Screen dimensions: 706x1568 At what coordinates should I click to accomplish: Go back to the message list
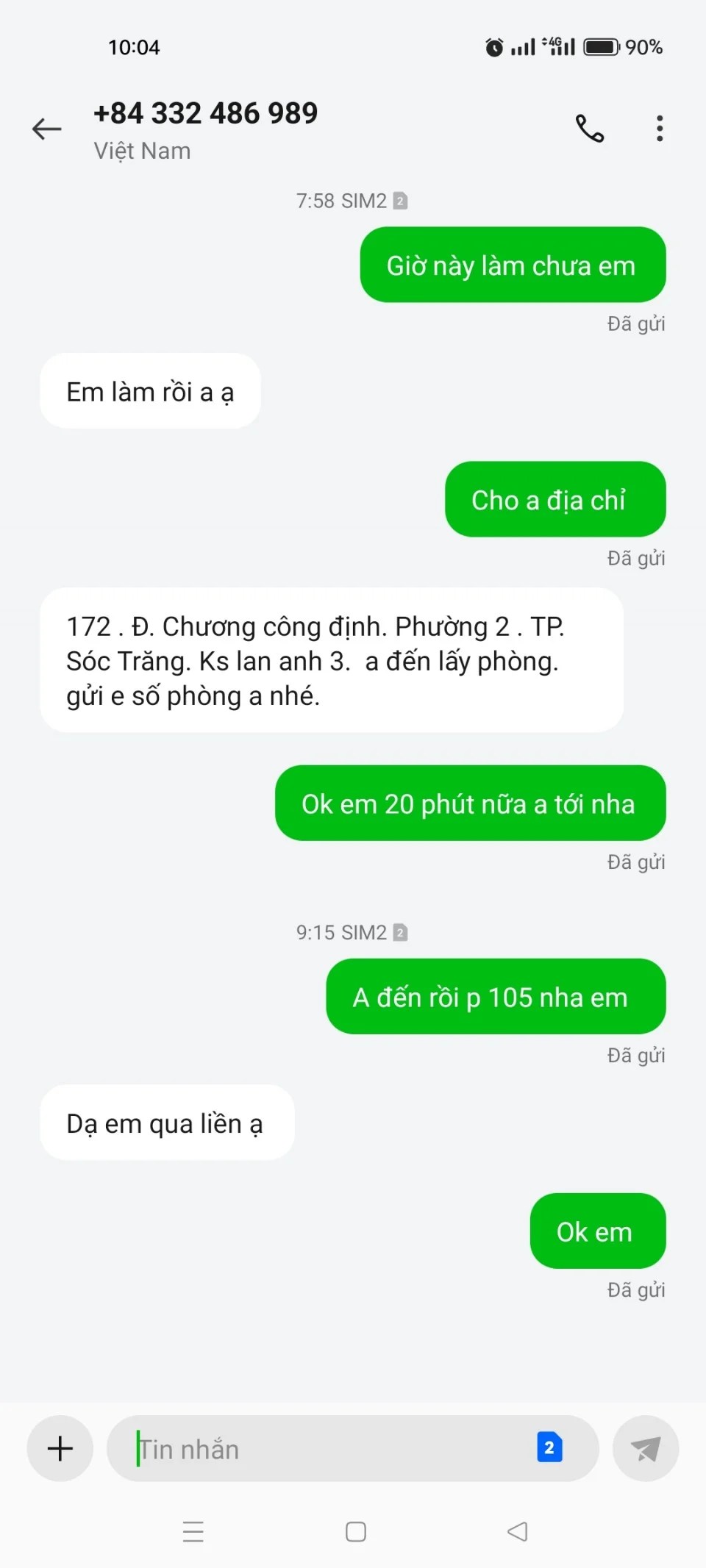[46, 129]
